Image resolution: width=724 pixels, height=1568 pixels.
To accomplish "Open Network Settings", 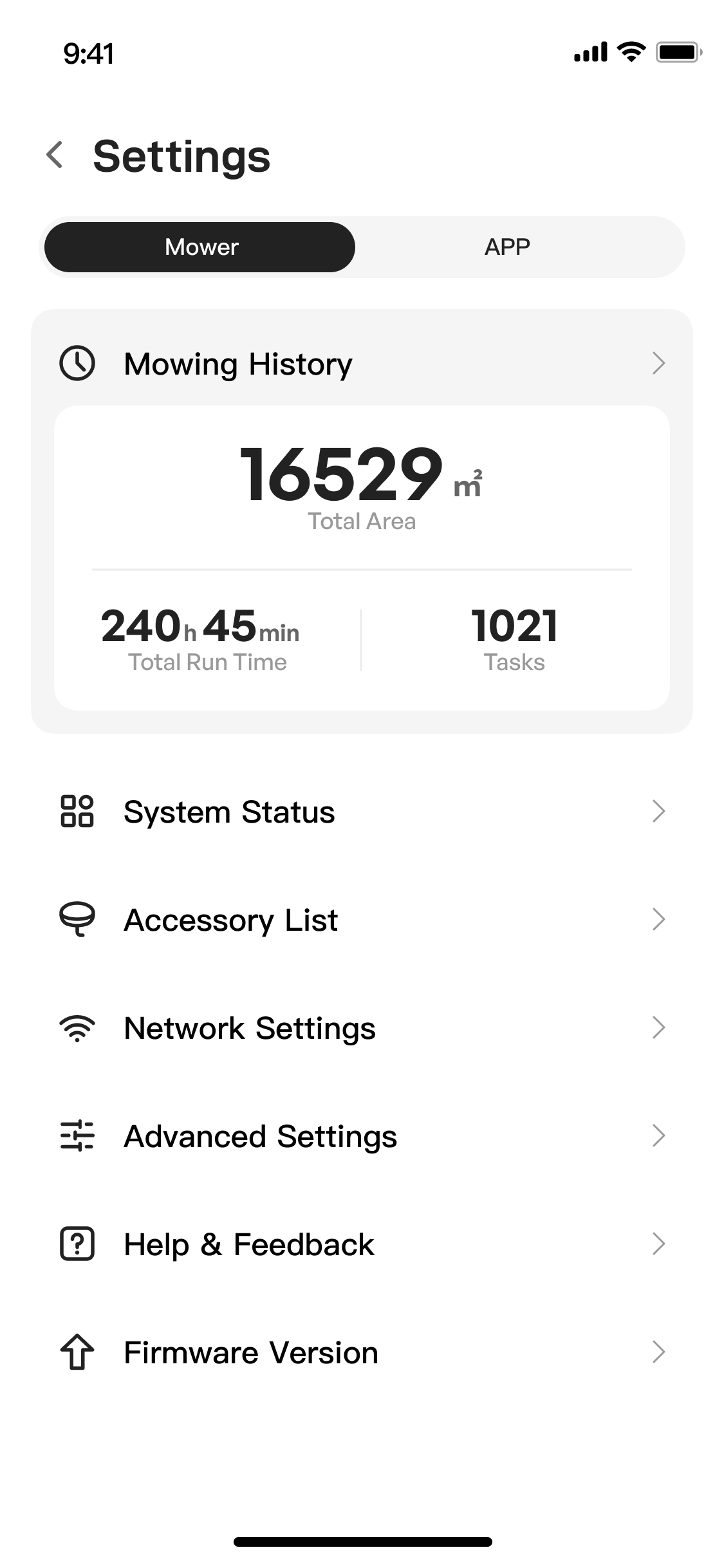I will pyautogui.click(x=362, y=1028).
